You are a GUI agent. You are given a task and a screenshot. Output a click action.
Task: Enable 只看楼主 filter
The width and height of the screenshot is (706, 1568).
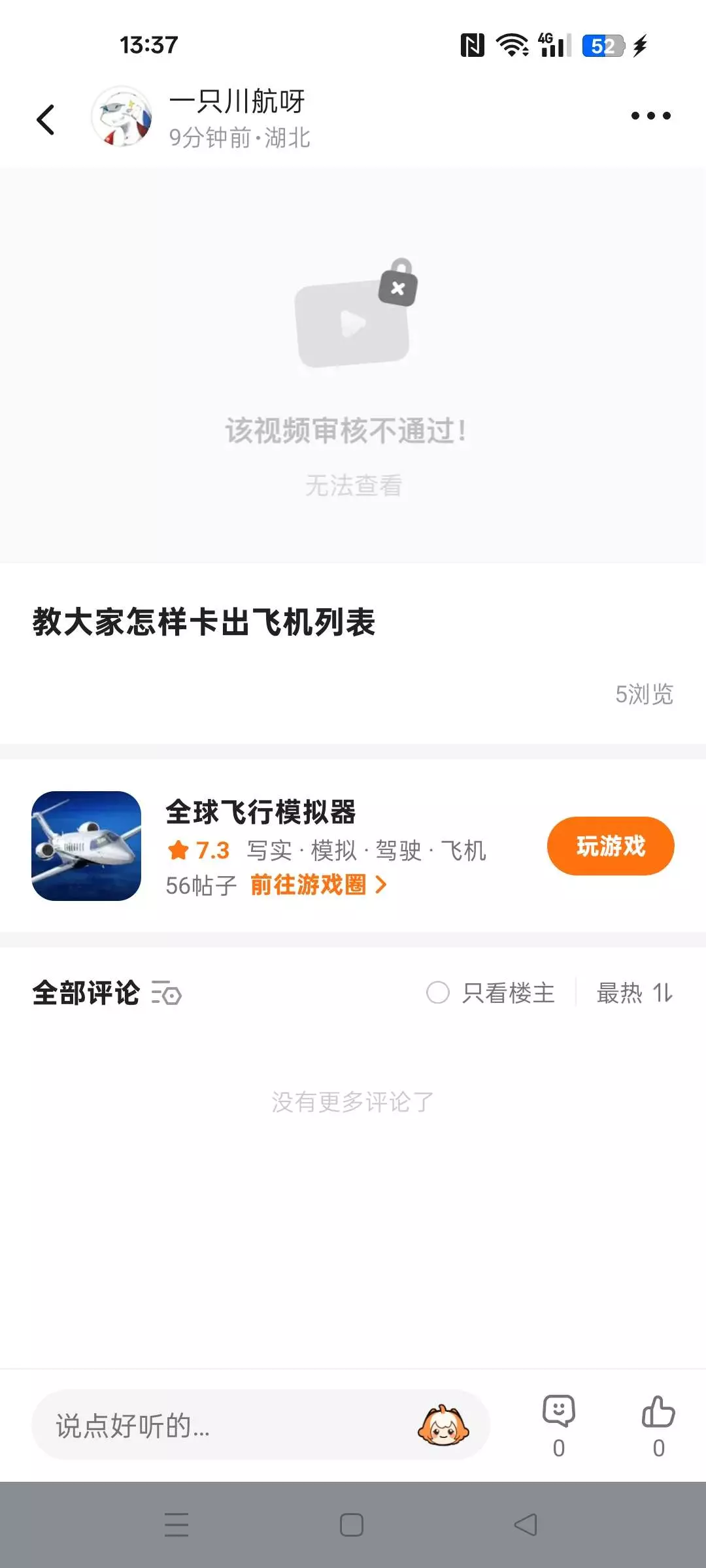pyautogui.click(x=490, y=993)
